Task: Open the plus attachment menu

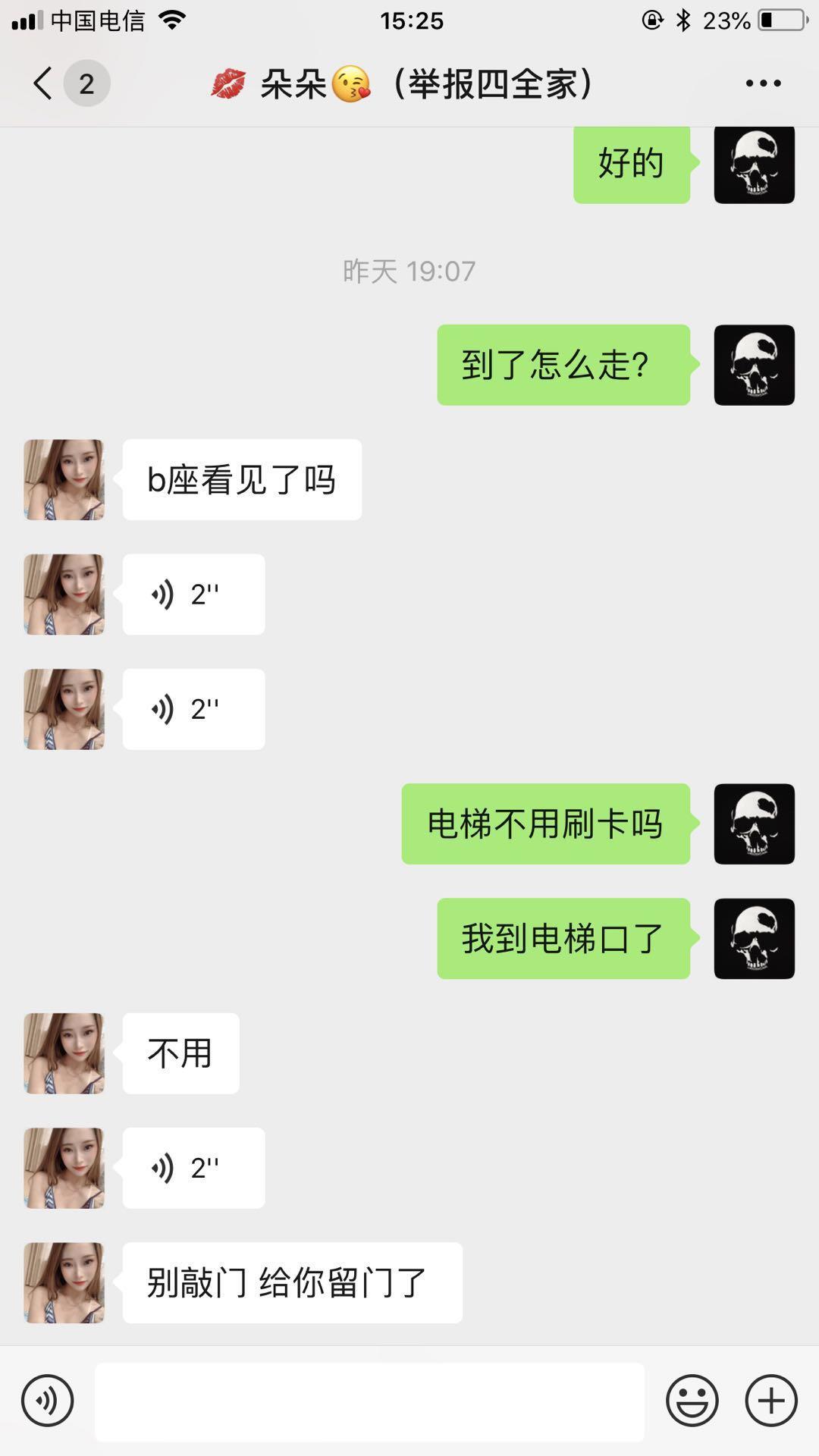Action: tap(771, 1401)
